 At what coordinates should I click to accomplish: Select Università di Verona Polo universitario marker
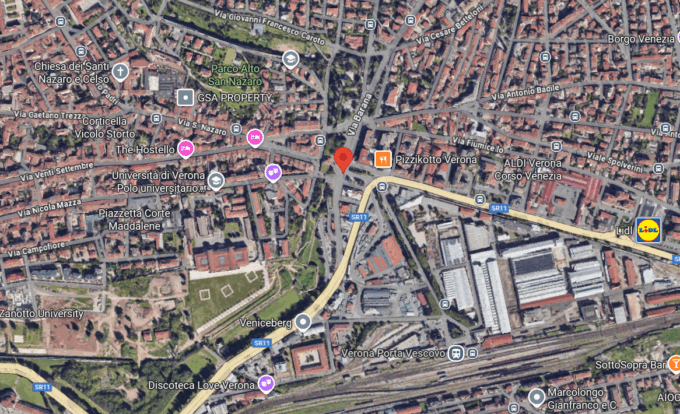pos(217,180)
